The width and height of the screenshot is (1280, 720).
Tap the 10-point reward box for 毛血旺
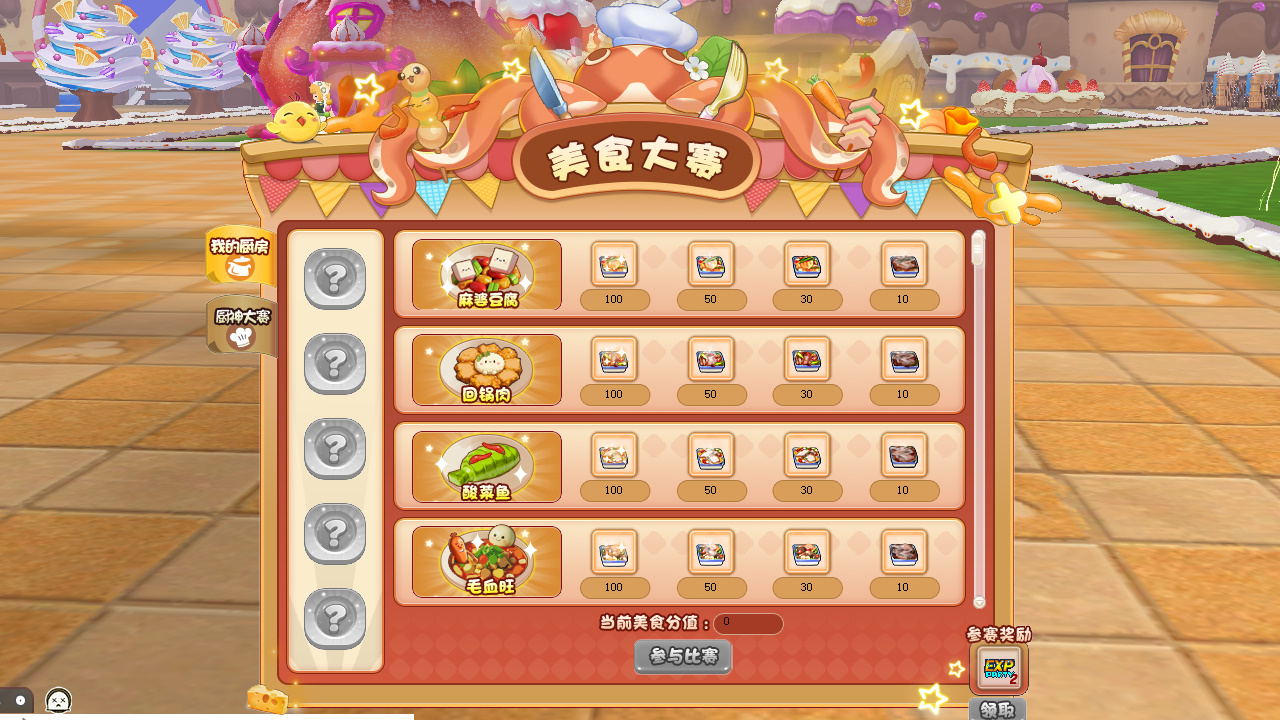click(x=904, y=552)
